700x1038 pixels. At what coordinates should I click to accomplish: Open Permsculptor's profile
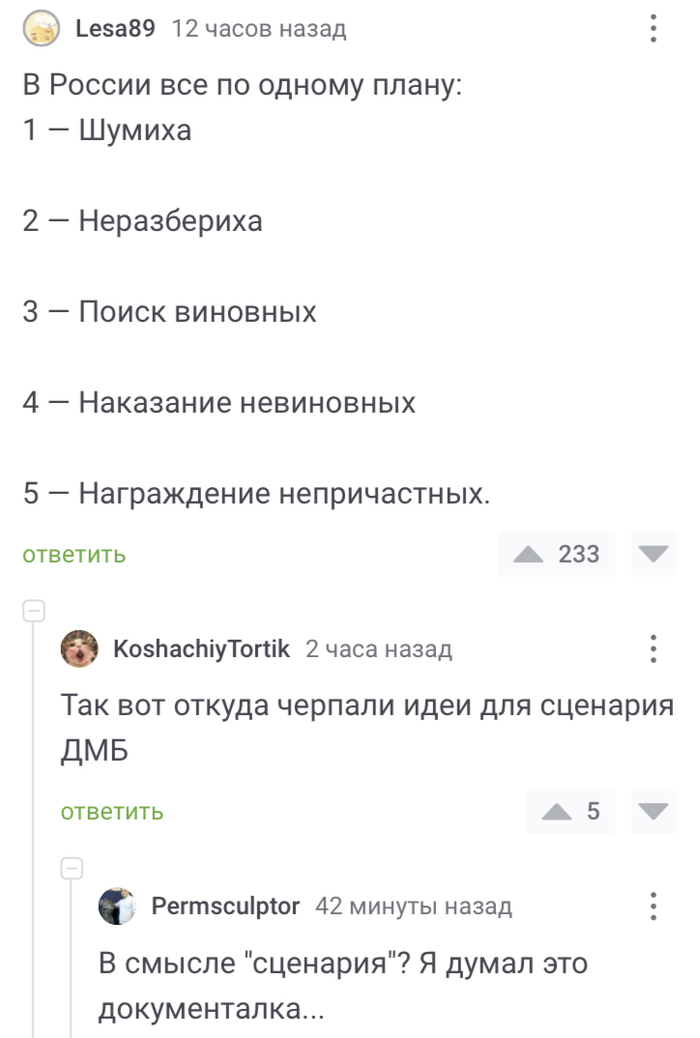click(x=225, y=906)
